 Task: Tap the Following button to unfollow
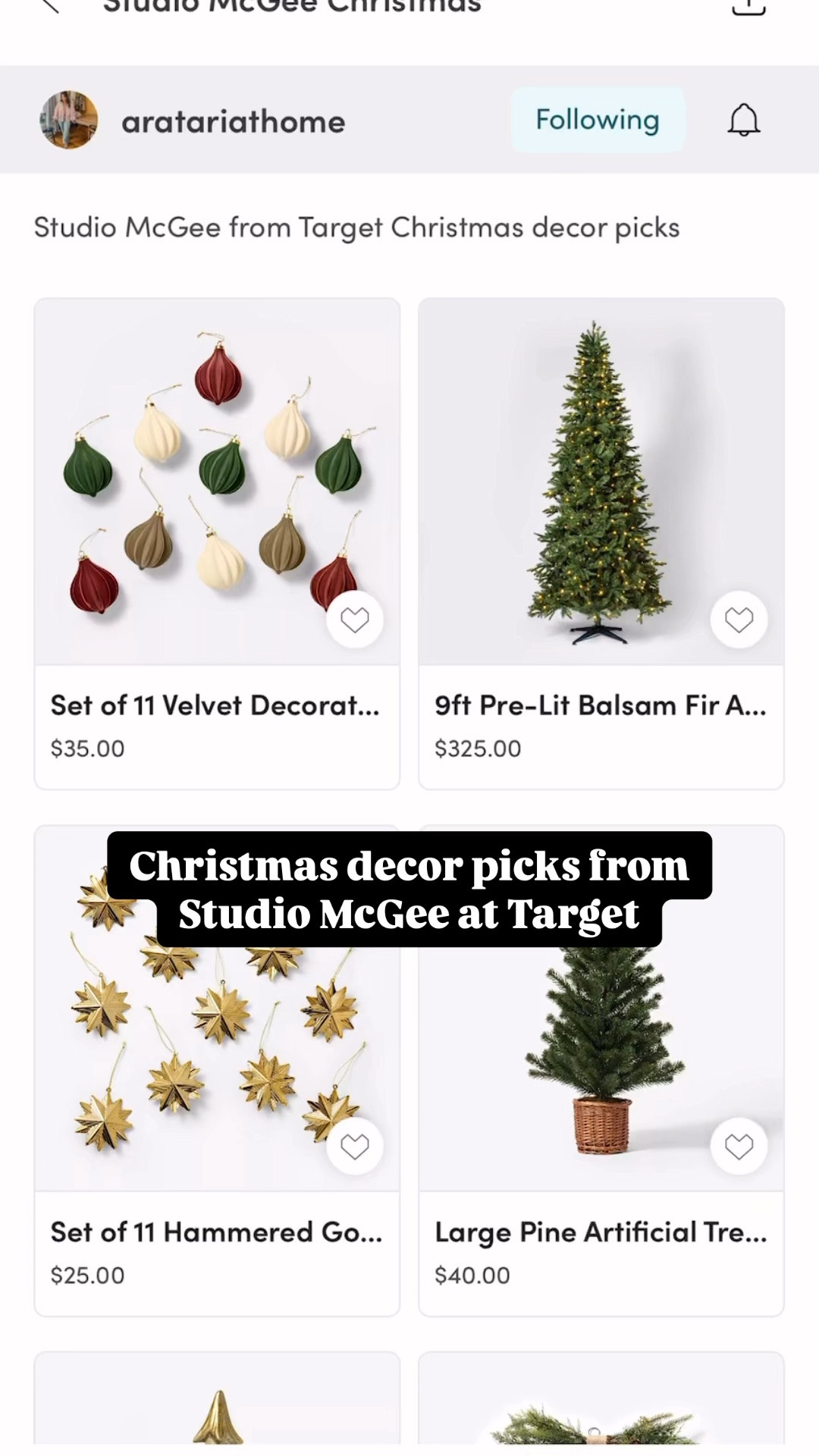click(x=598, y=119)
